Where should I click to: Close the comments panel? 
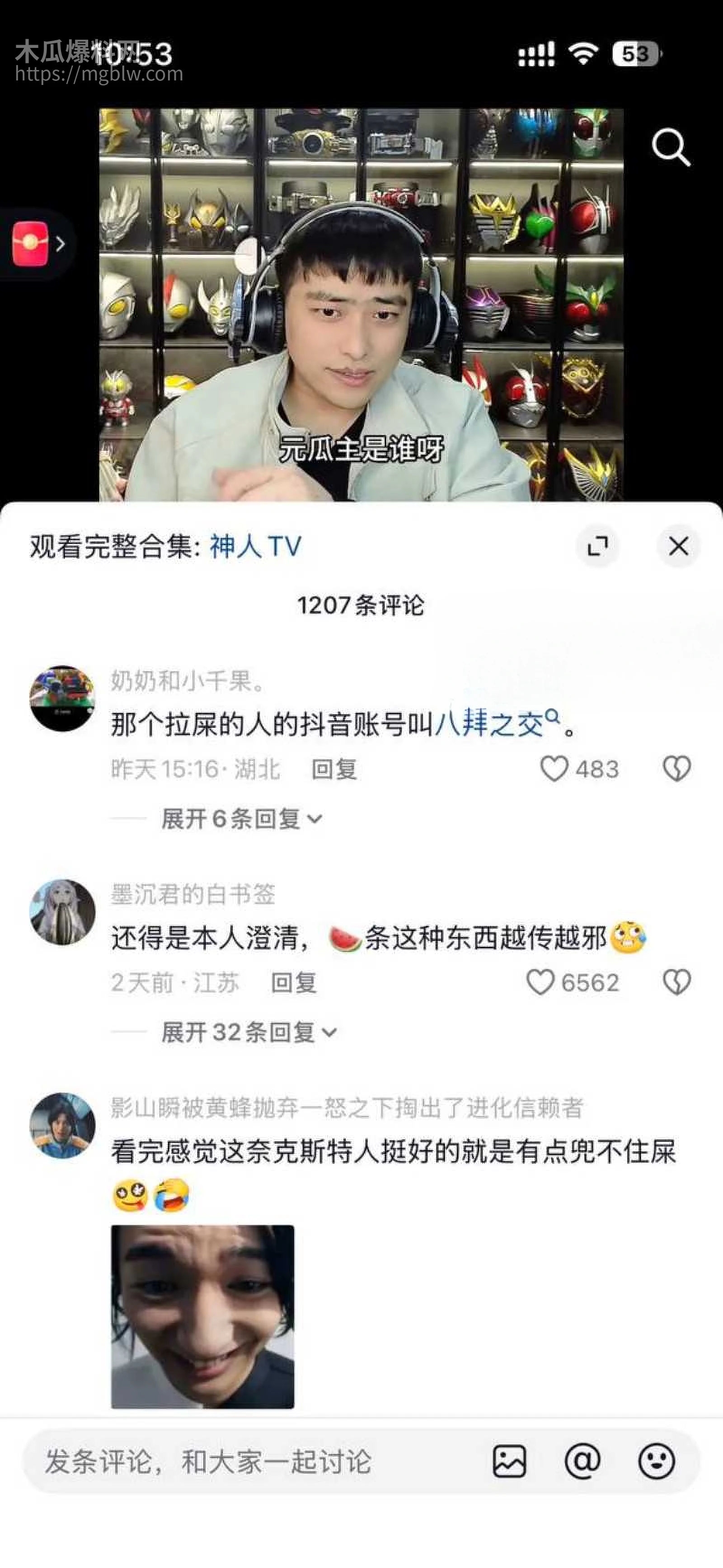click(x=678, y=545)
